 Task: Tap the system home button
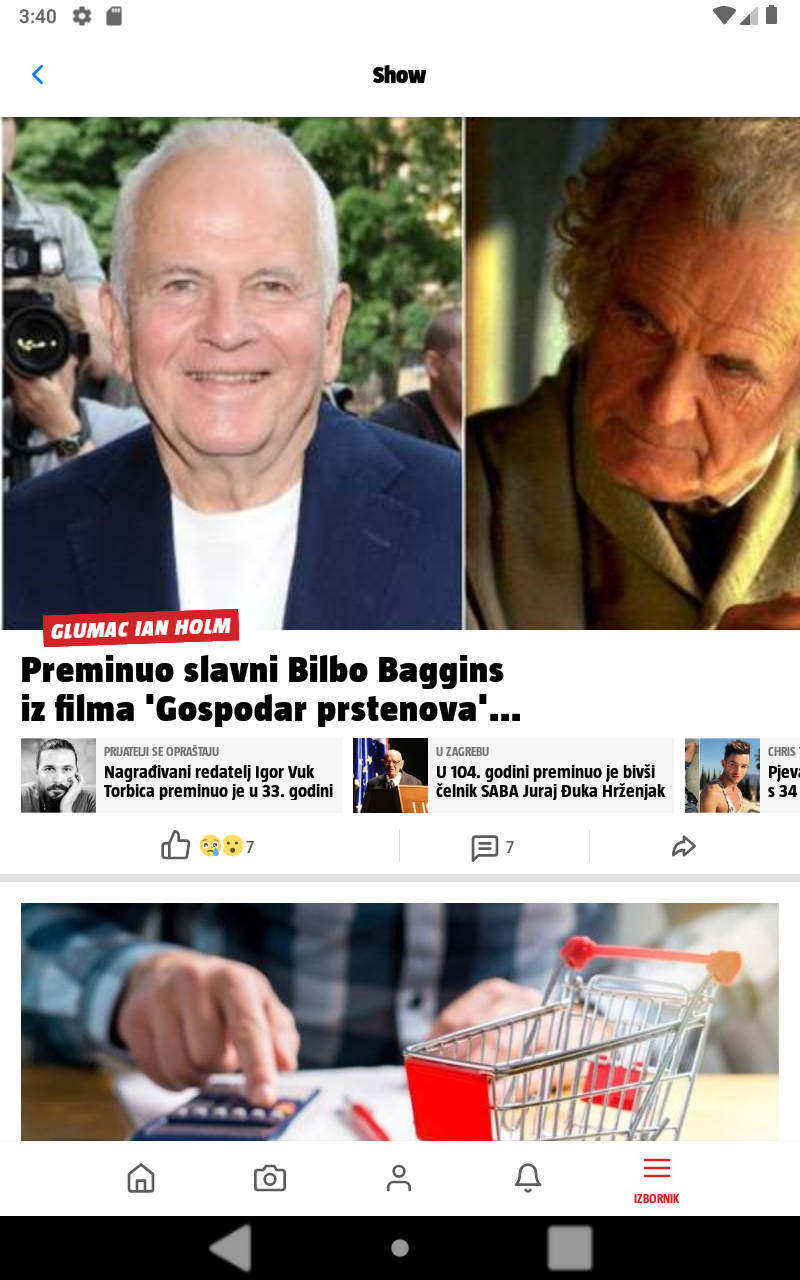(x=400, y=1247)
